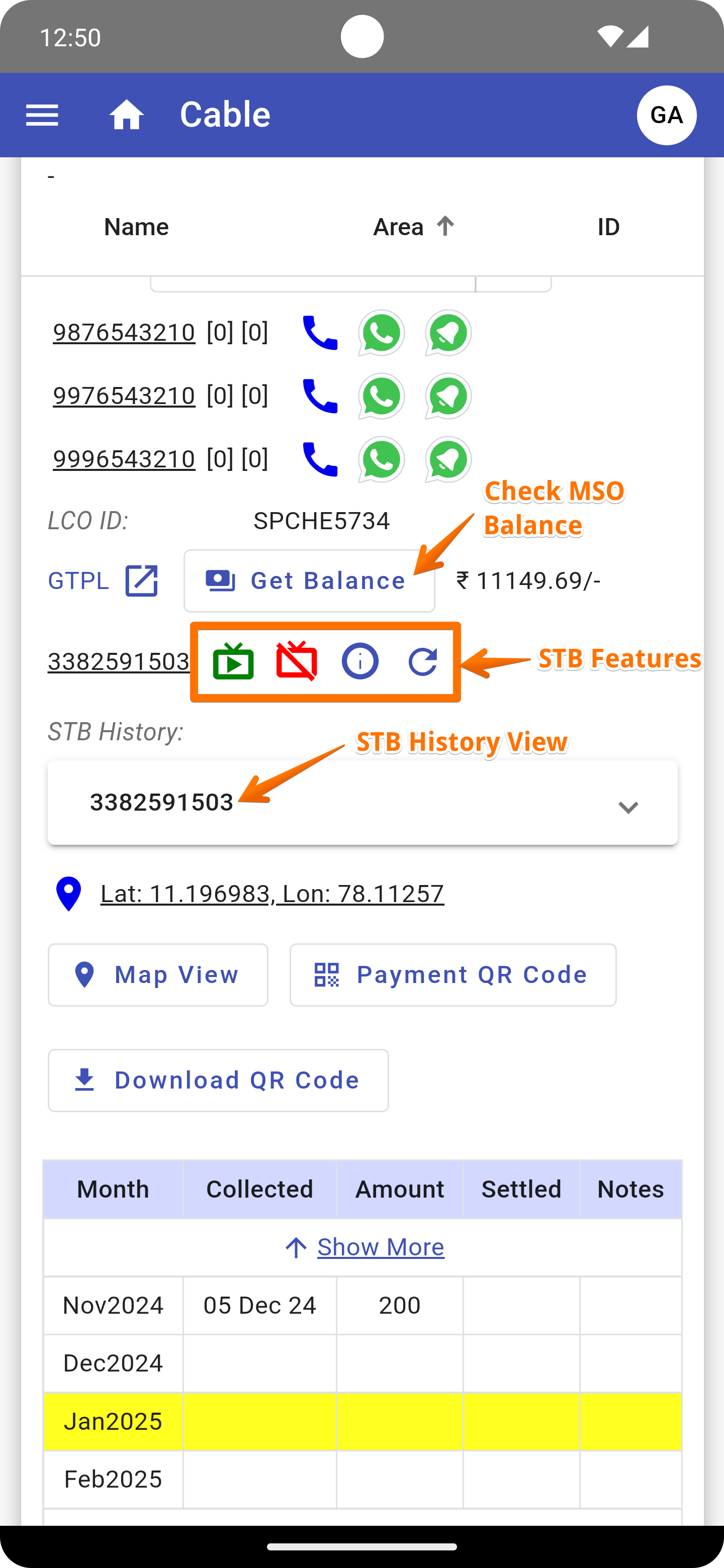This screenshot has height=1568, width=724.
Task: Tap Download QR Code button
Action: 218,1081
